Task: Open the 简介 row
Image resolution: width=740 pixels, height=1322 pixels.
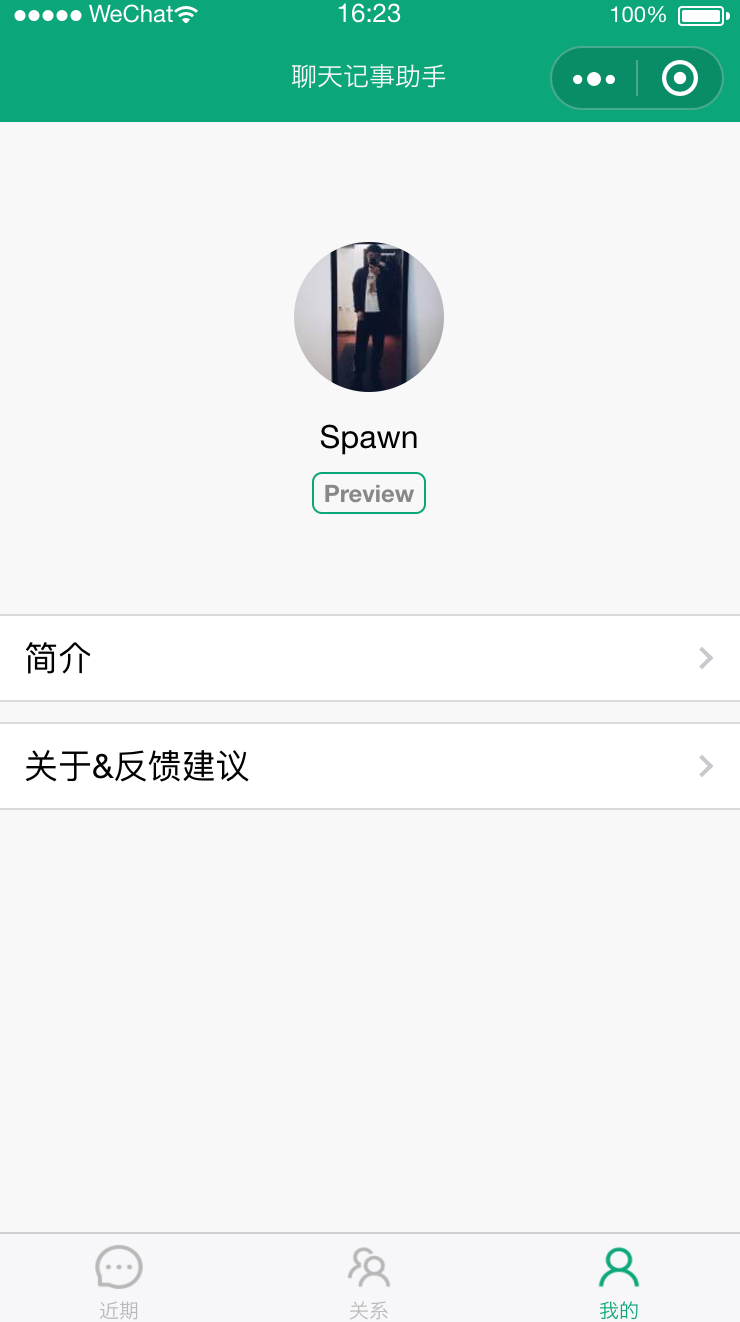Action: (x=370, y=658)
